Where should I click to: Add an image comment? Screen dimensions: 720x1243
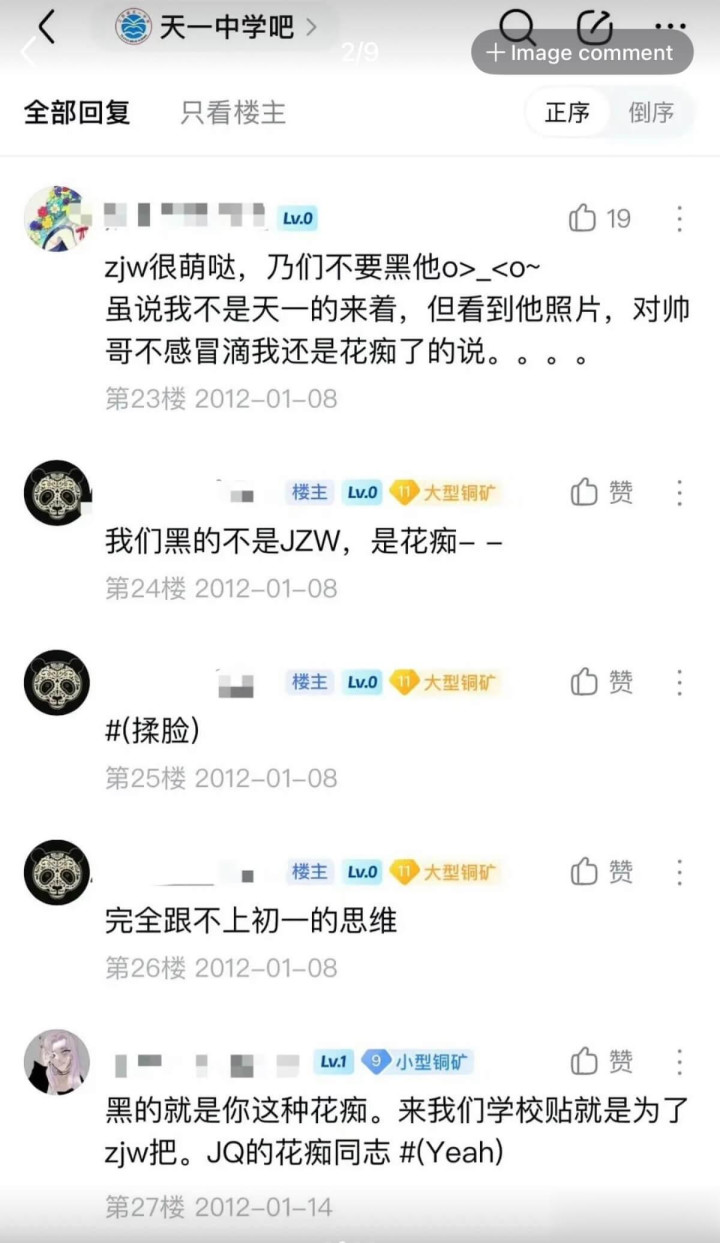pos(582,52)
